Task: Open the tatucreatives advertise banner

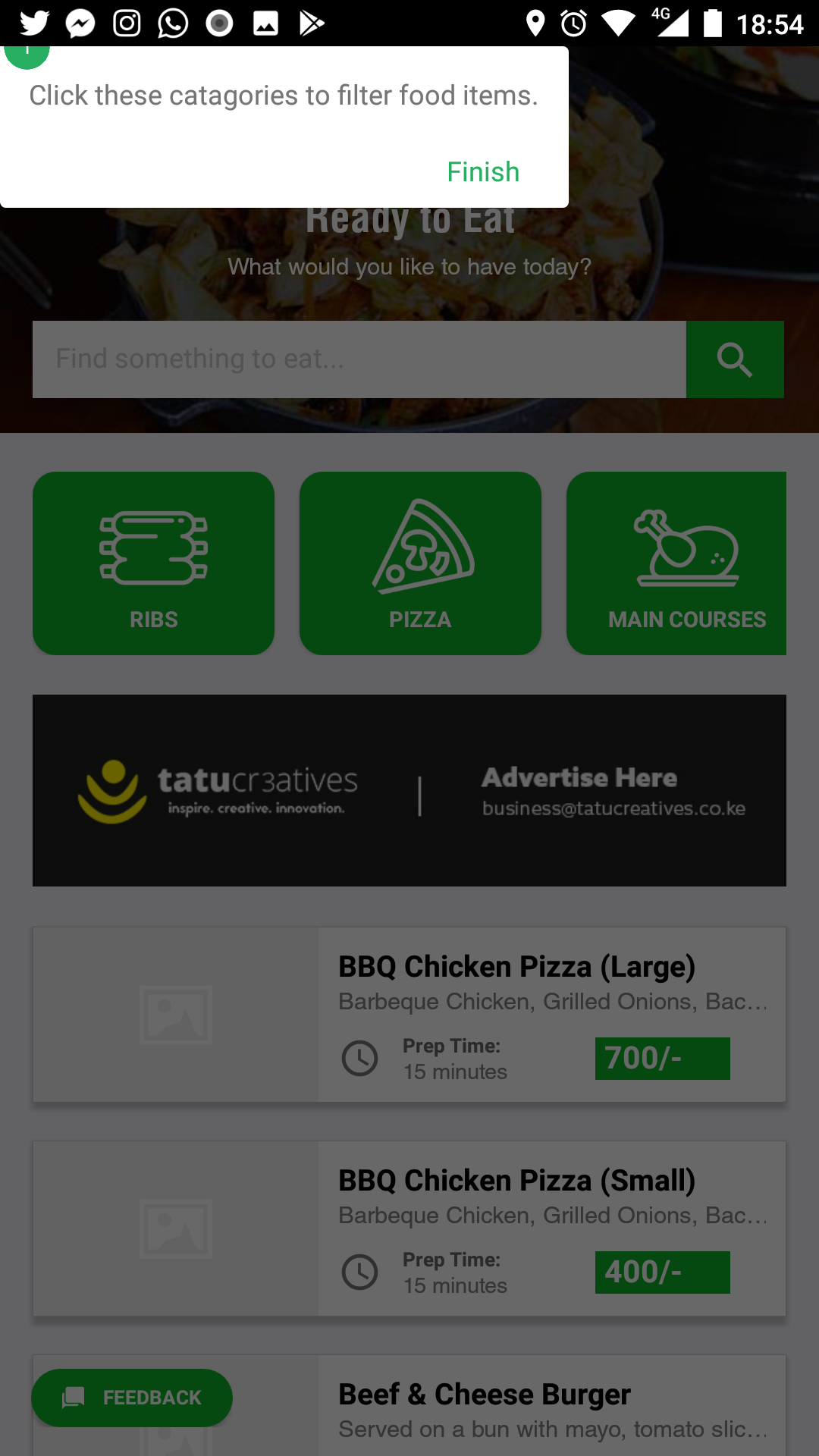Action: click(409, 790)
